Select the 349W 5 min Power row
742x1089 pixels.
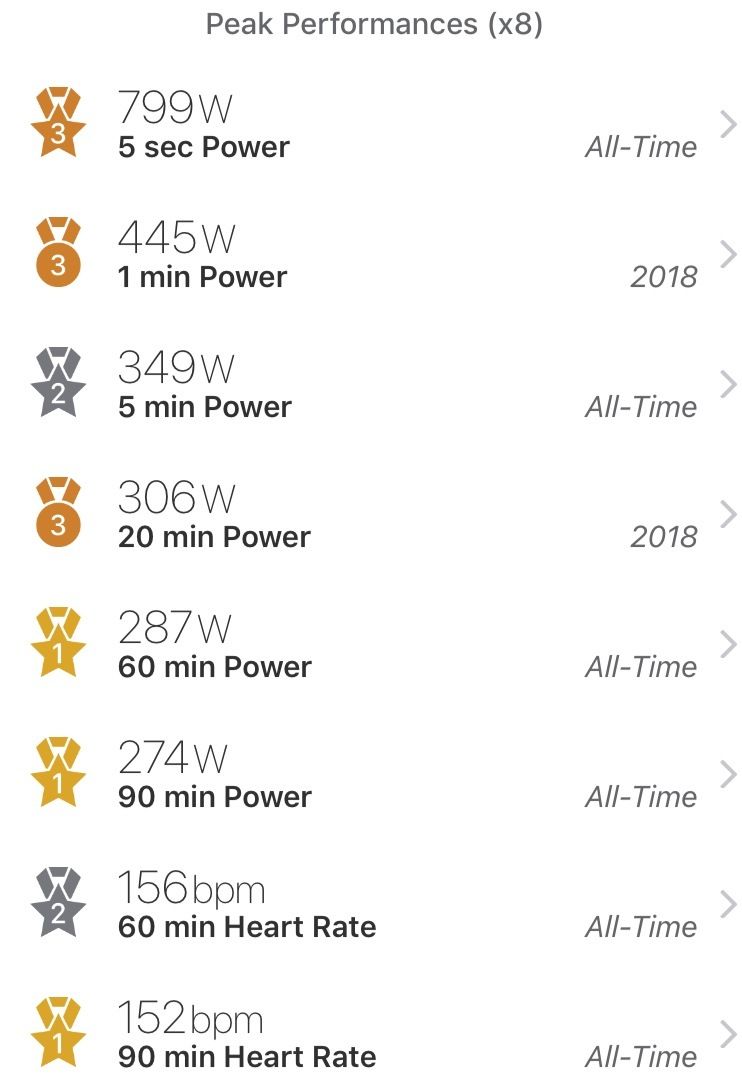point(370,386)
